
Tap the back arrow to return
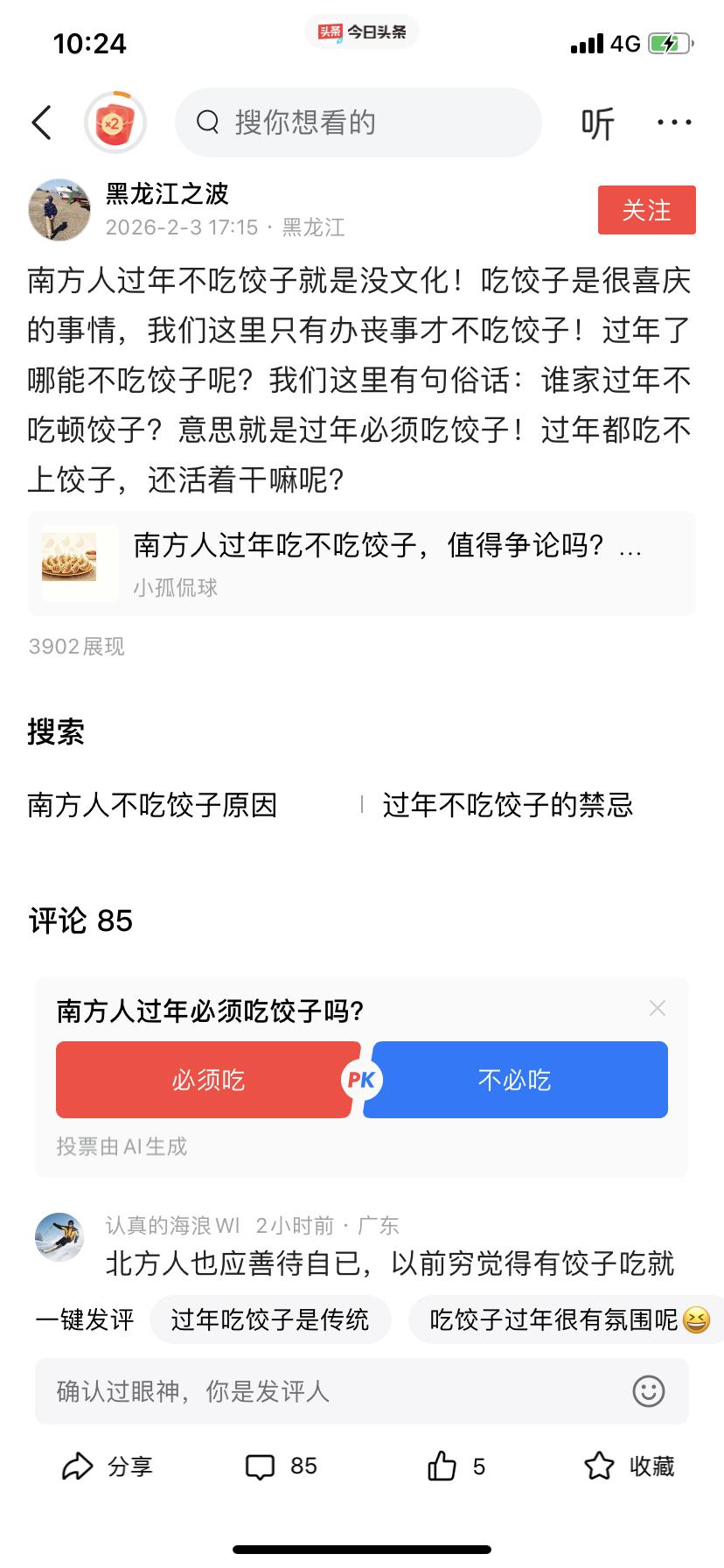pos(41,122)
